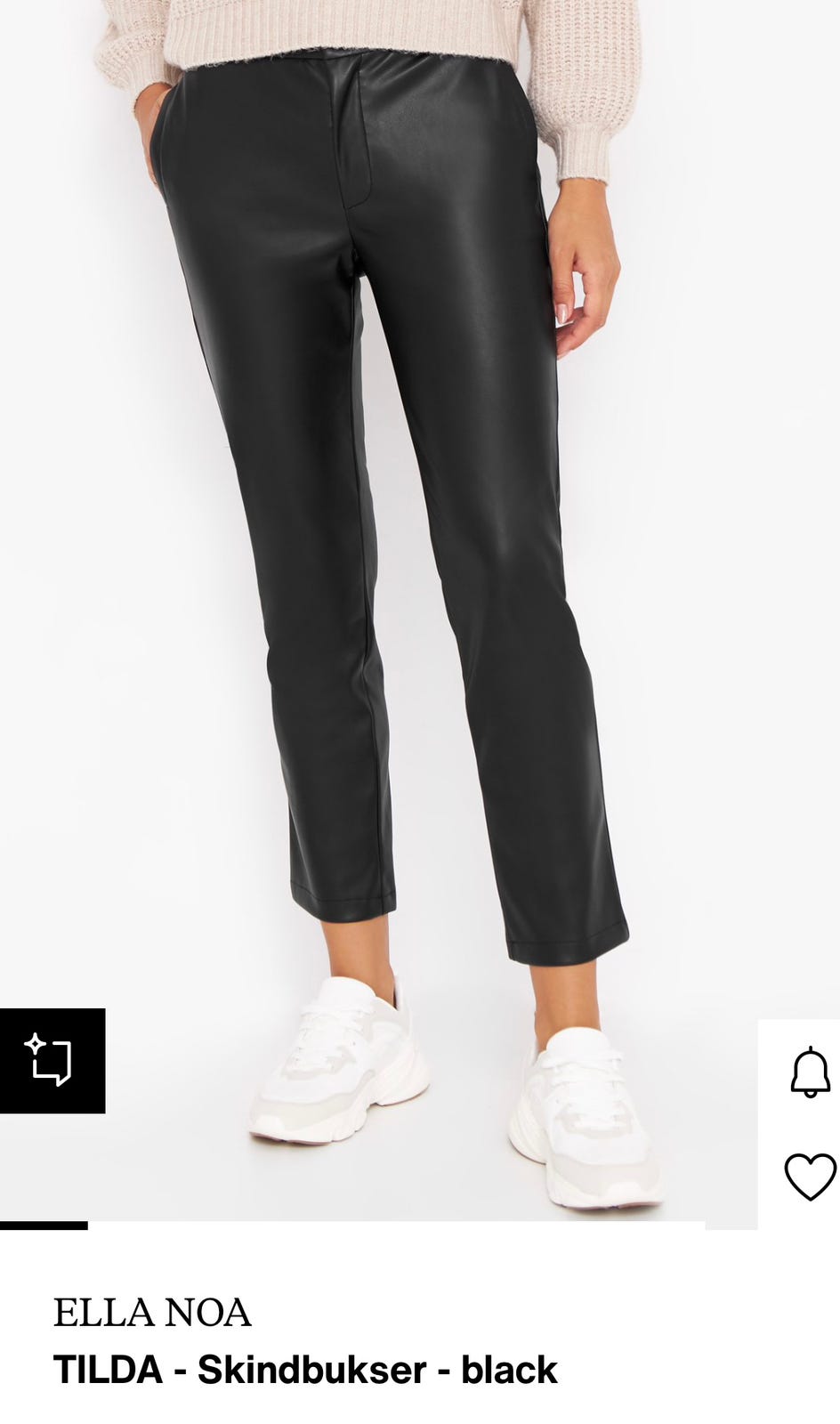Tap the notification bell for this product

click(810, 1072)
